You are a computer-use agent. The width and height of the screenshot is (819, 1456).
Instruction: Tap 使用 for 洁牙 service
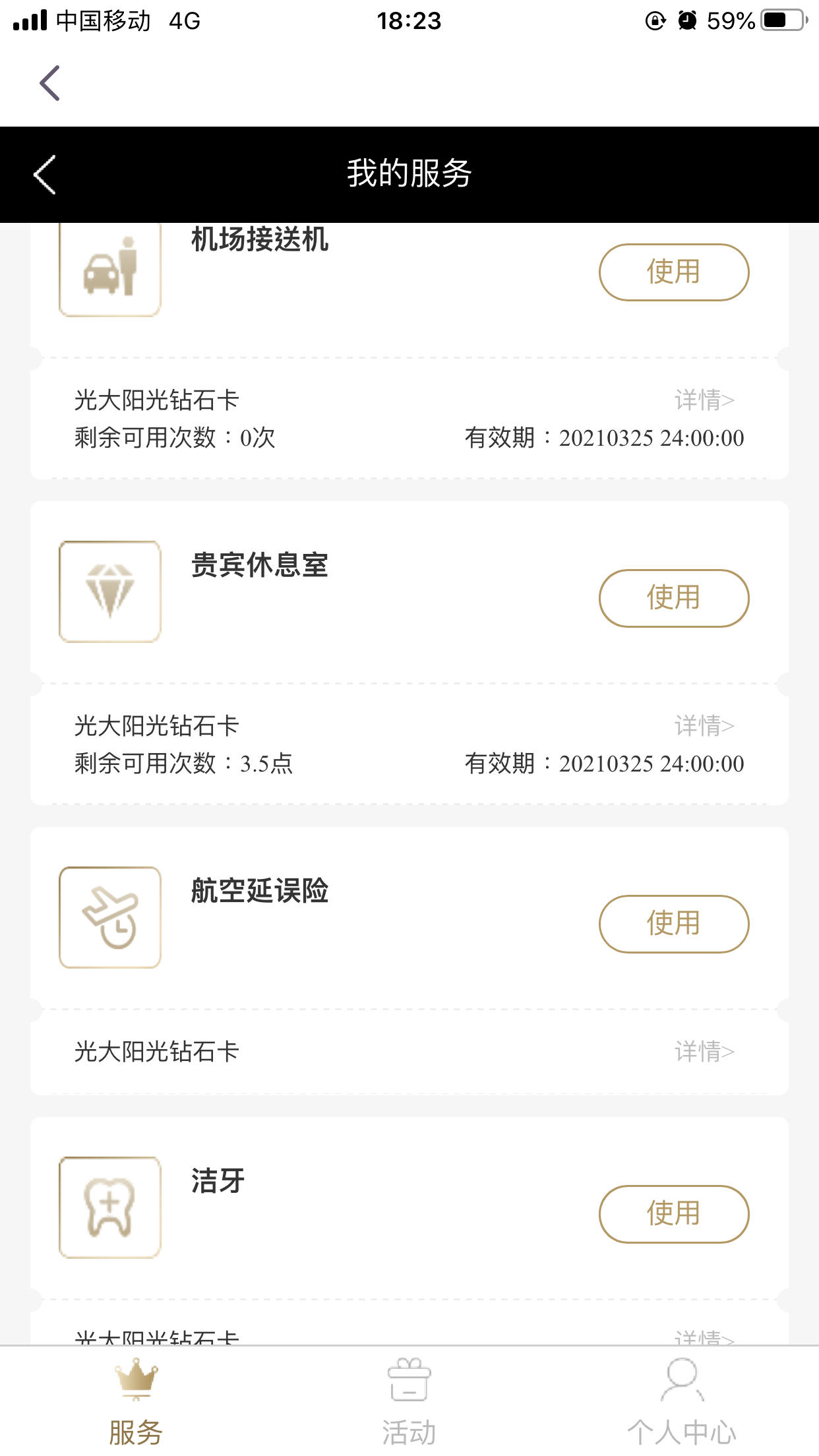[x=674, y=1214]
